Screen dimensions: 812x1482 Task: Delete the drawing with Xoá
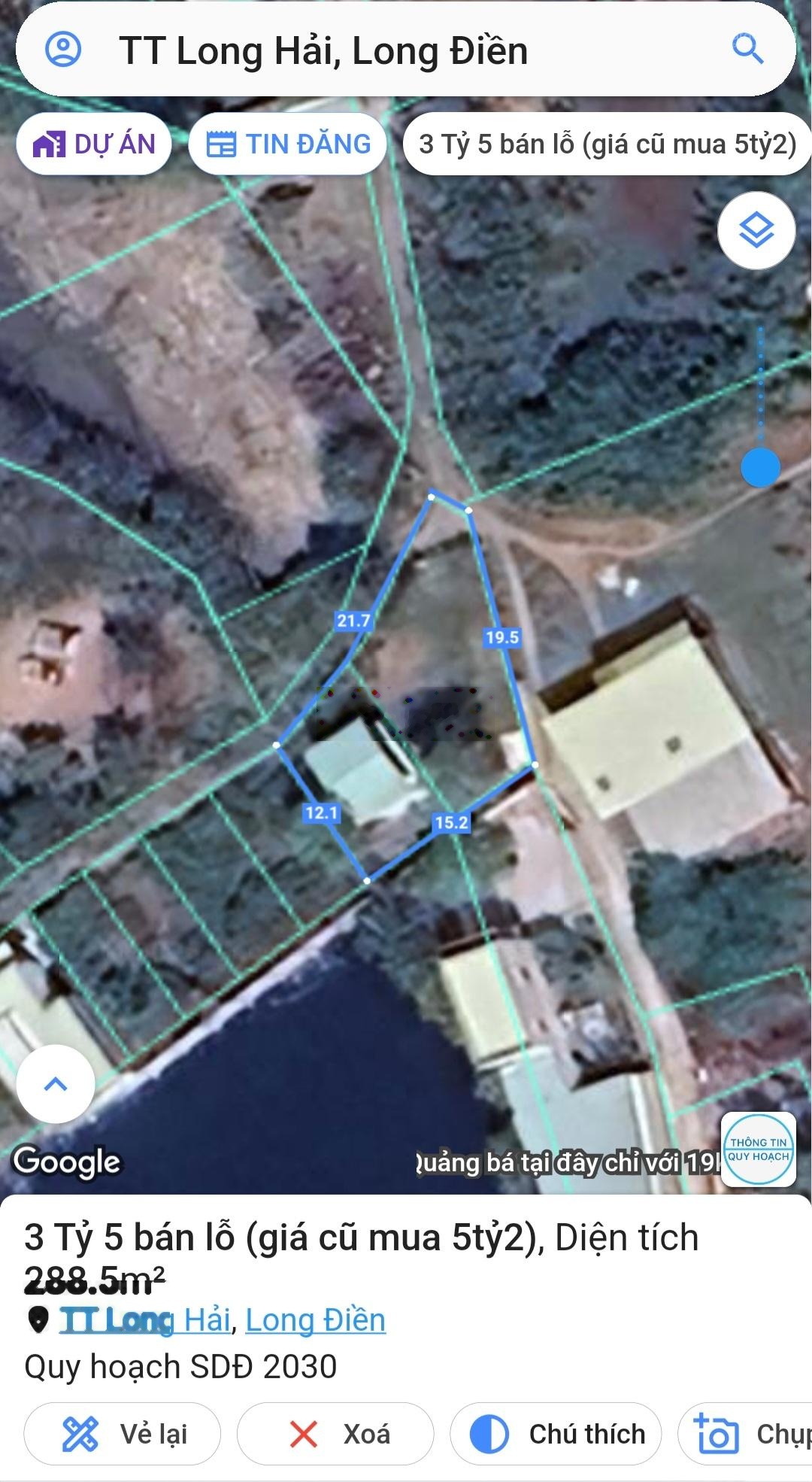335,1434
